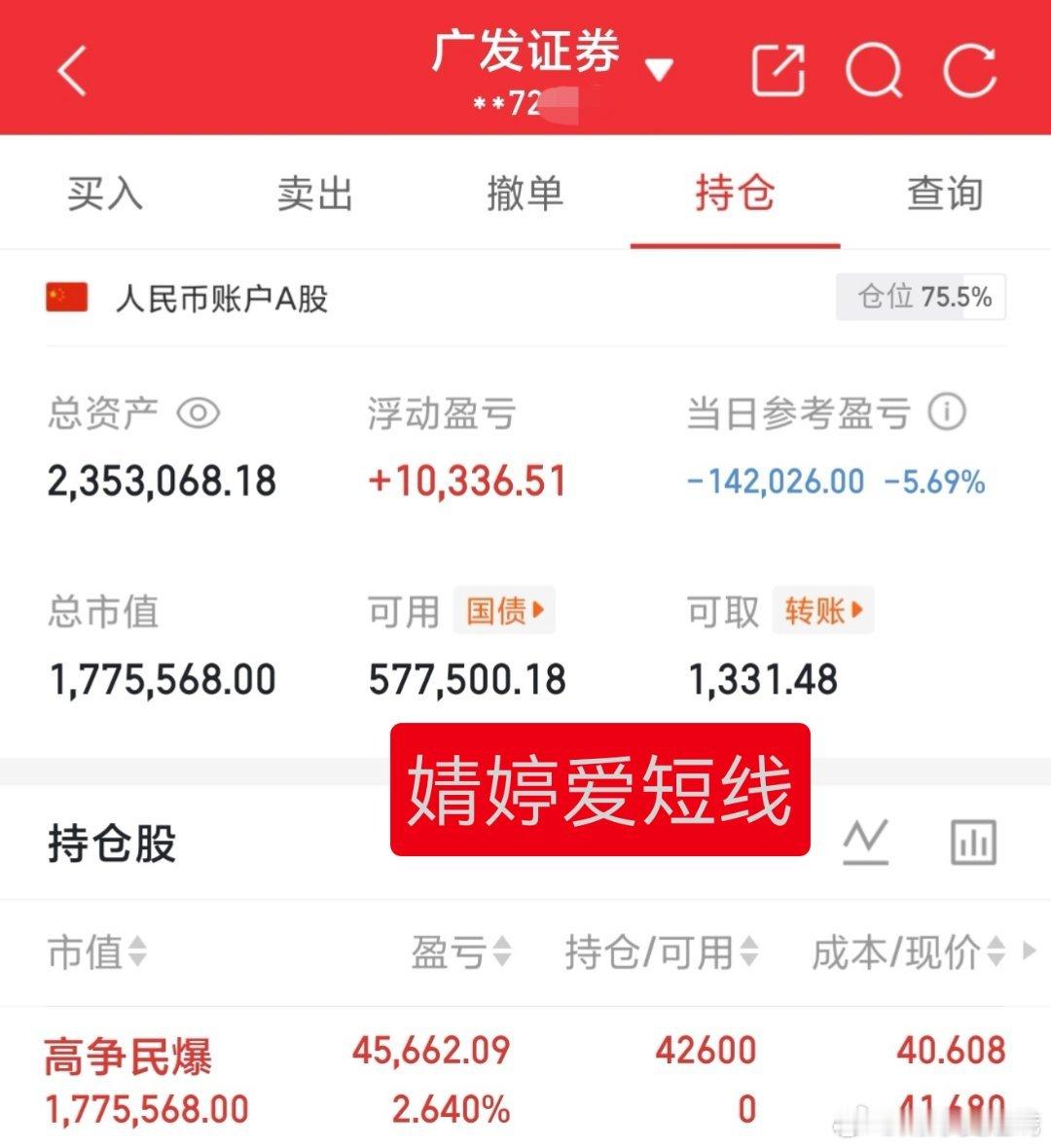Tap the info icon beside 当日参考盈亏
The width and height of the screenshot is (1051, 1148).
pos(949,413)
